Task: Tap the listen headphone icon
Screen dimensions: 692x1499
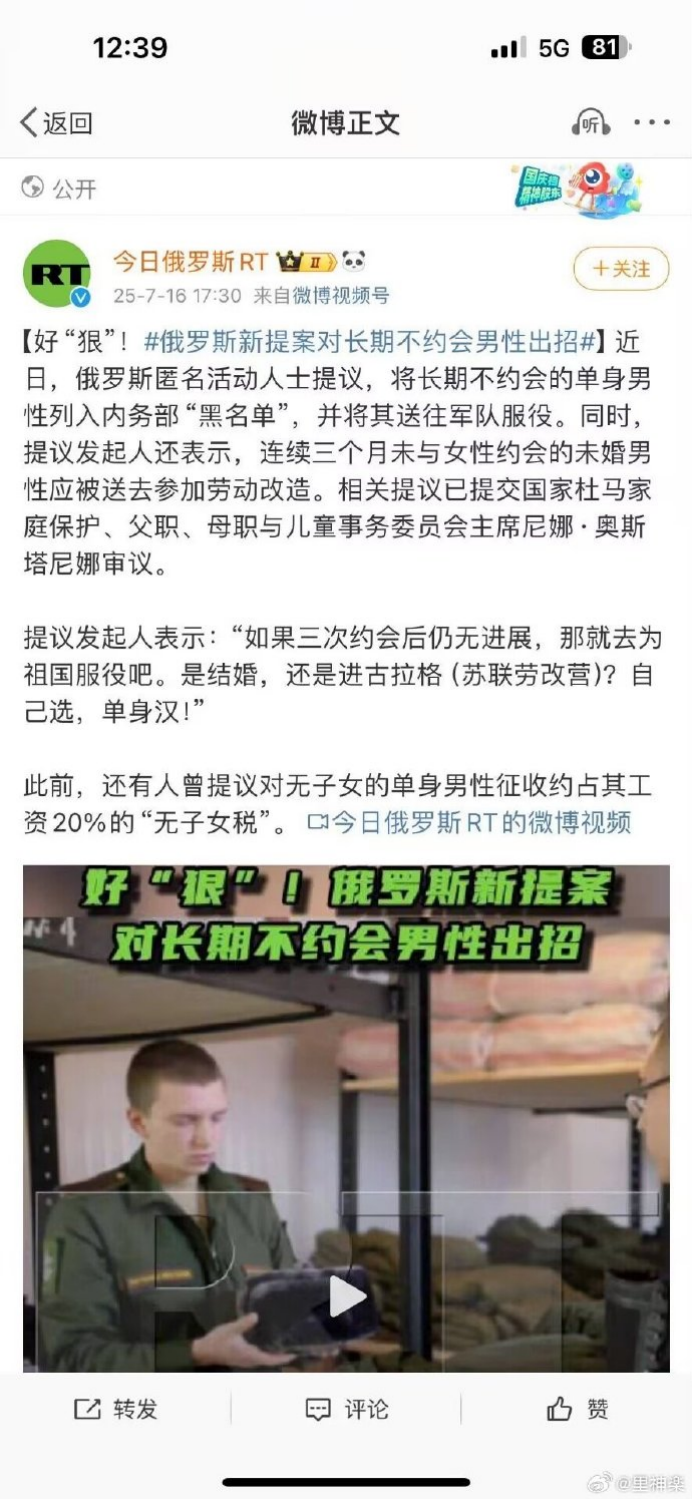Action: coord(590,123)
